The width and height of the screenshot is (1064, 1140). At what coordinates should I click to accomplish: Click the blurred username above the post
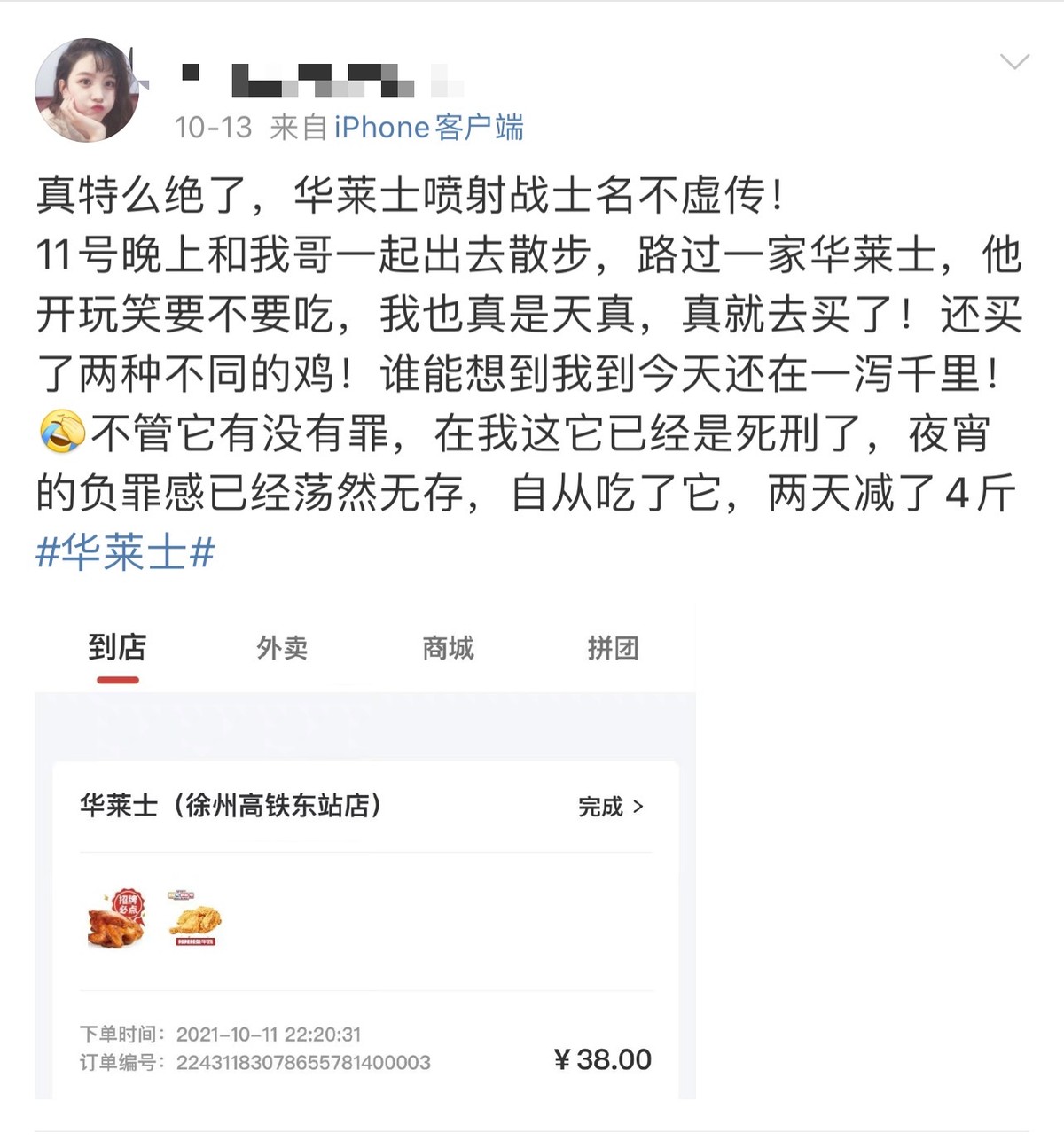click(324, 78)
